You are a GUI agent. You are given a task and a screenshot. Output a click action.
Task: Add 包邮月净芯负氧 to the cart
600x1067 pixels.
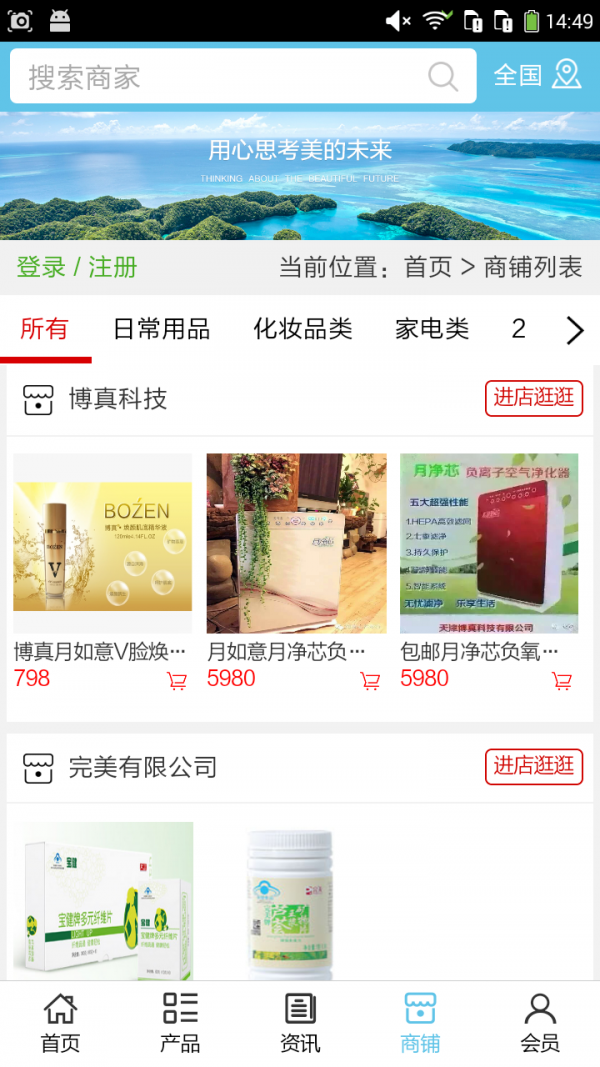click(562, 681)
